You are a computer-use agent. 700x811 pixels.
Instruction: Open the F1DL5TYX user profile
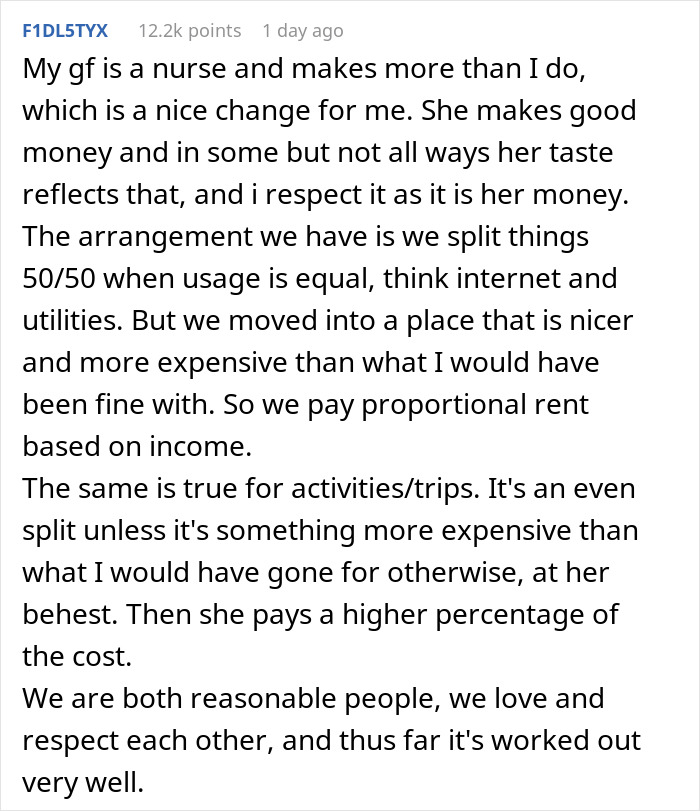(x=65, y=31)
